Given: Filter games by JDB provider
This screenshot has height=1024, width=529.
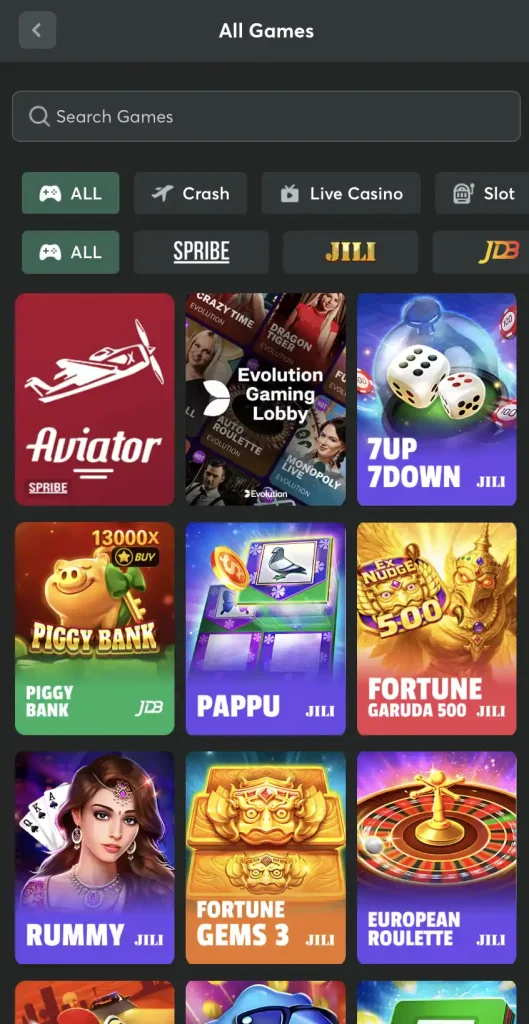Looking at the screenshot, I should pos(481,252).
